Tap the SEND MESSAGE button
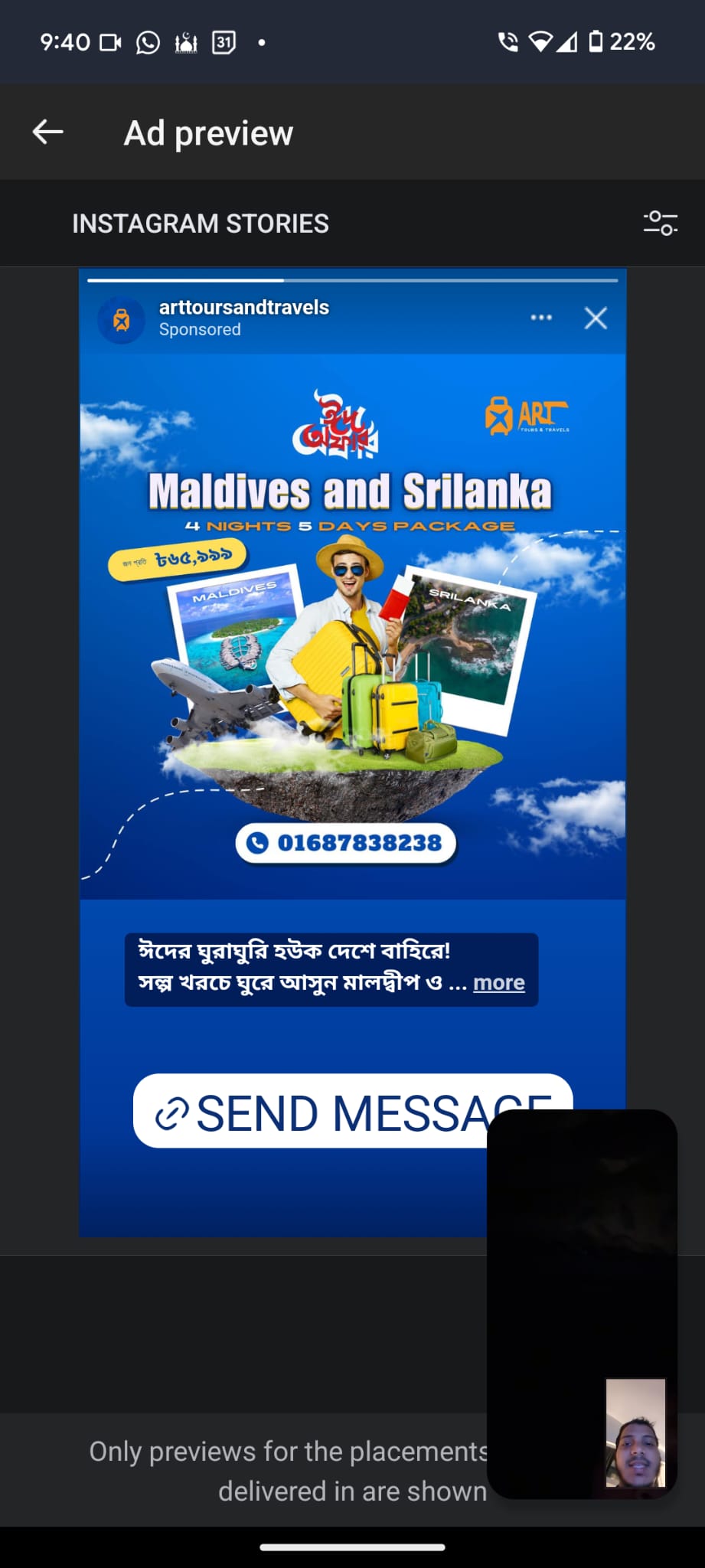 [321, 1111]
